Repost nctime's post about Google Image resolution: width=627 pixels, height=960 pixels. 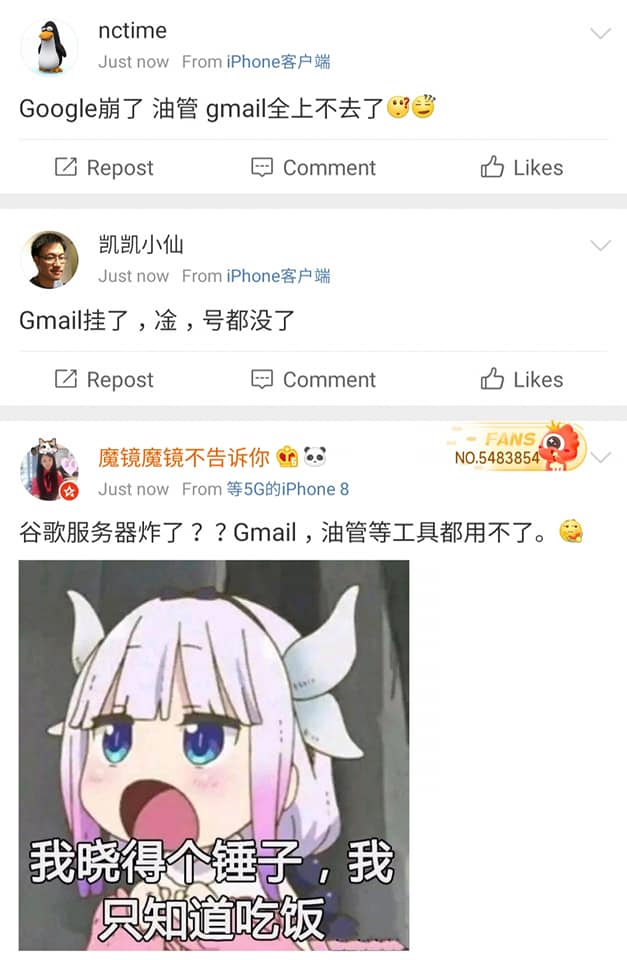coord(105,168)
